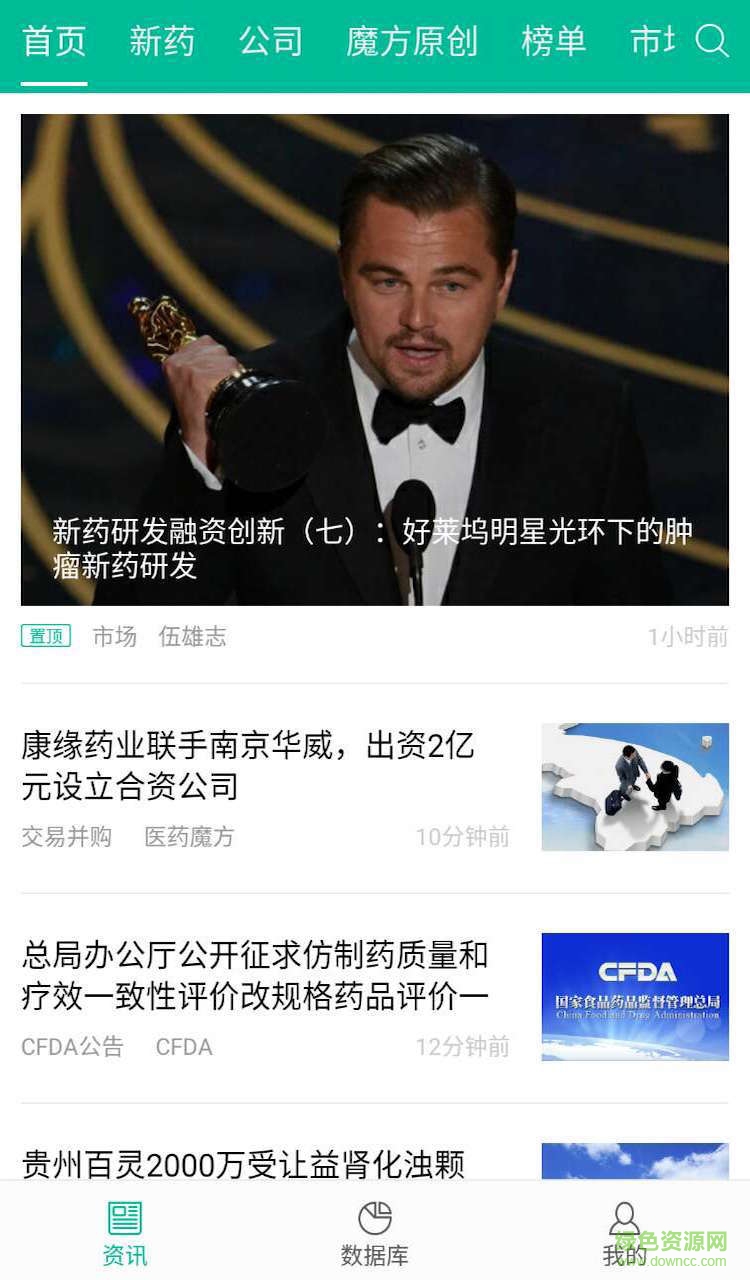This screenshot has height=1280, width=750.
Task: Read the 总局办公厅公开征求仿制药 article
Action: pyautogui.click(x=255, y=976)
